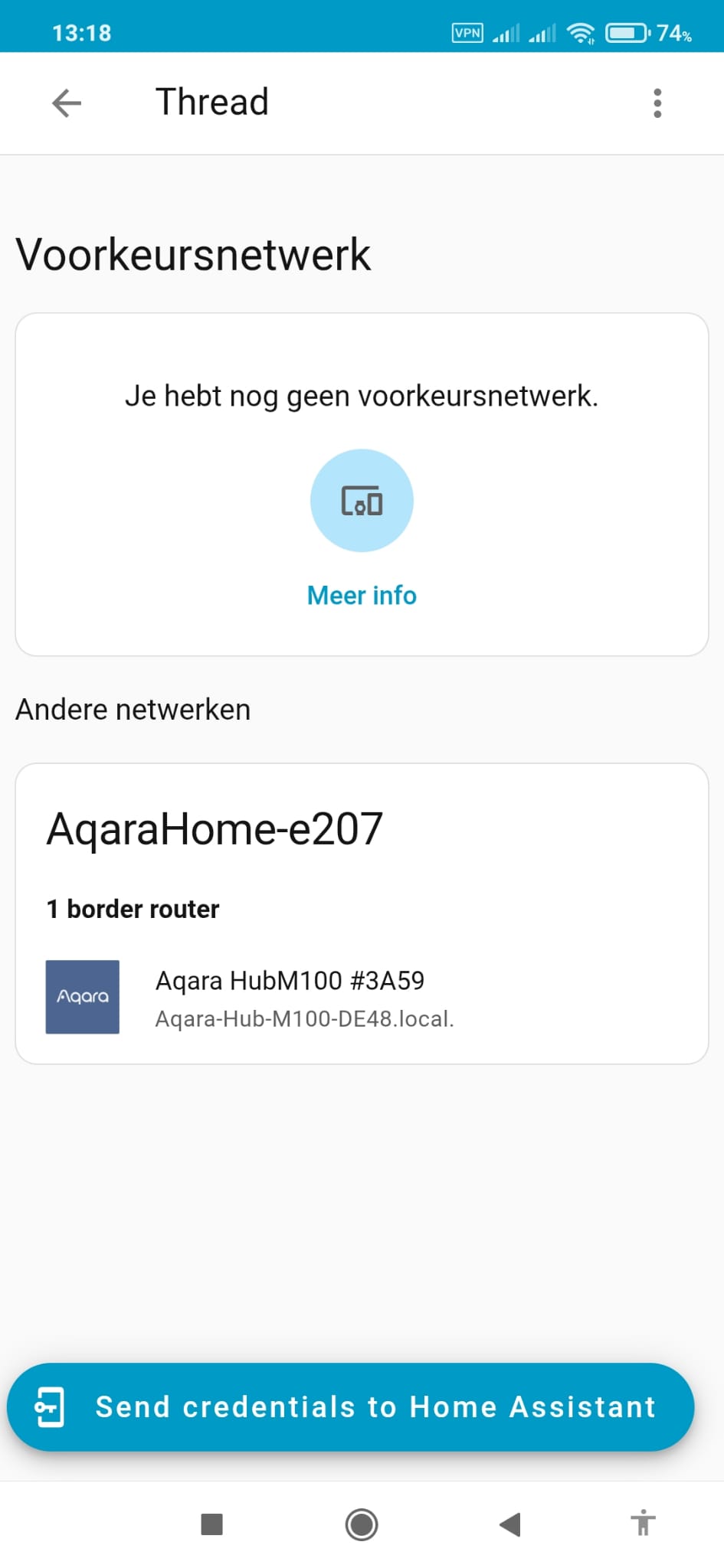Open Aqara HubM100 #3A59 border router
Viewport: 724px width, 1568px height.
click(x=290, y=997)
